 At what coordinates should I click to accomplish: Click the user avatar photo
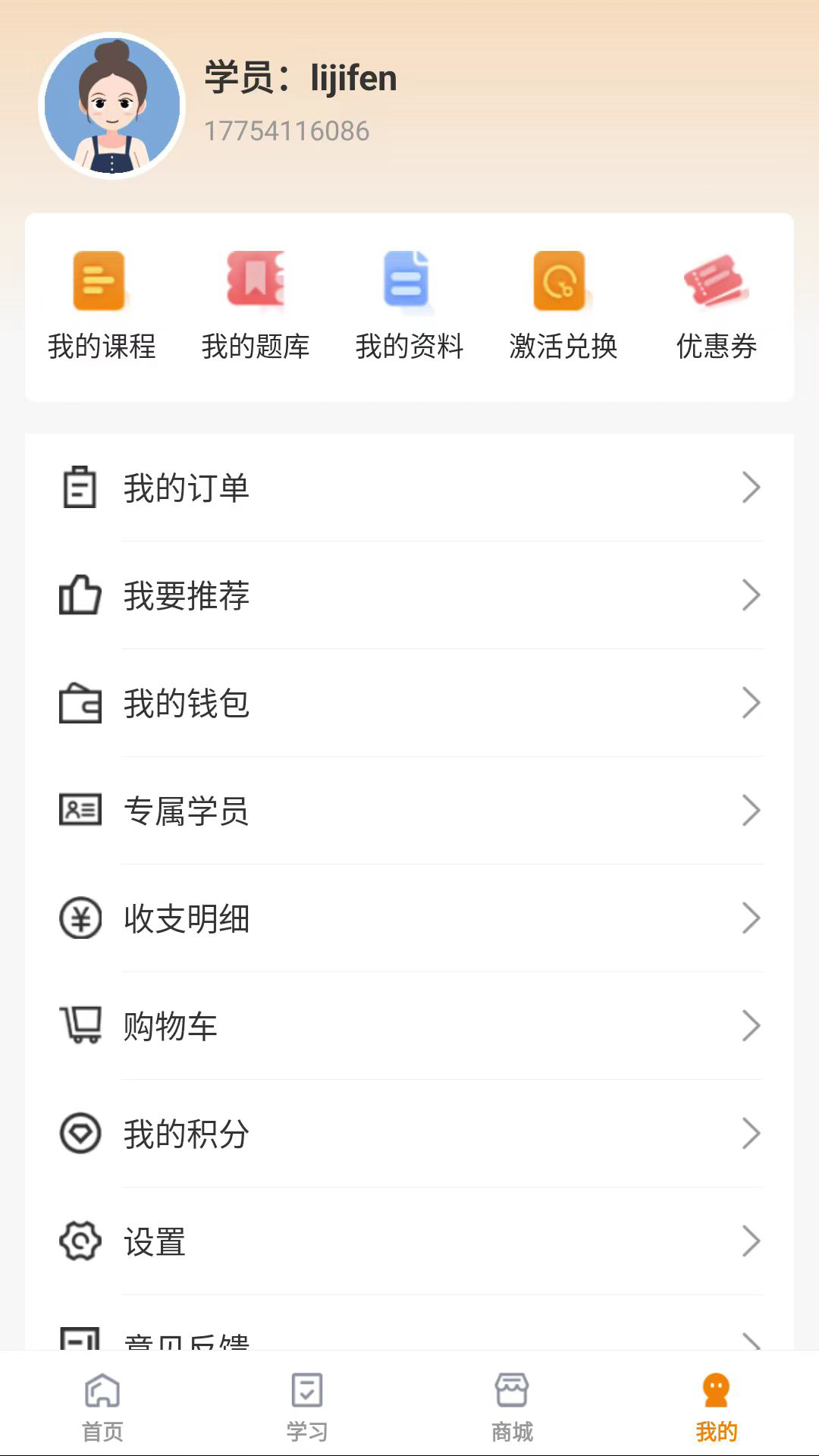coord(111,106)
